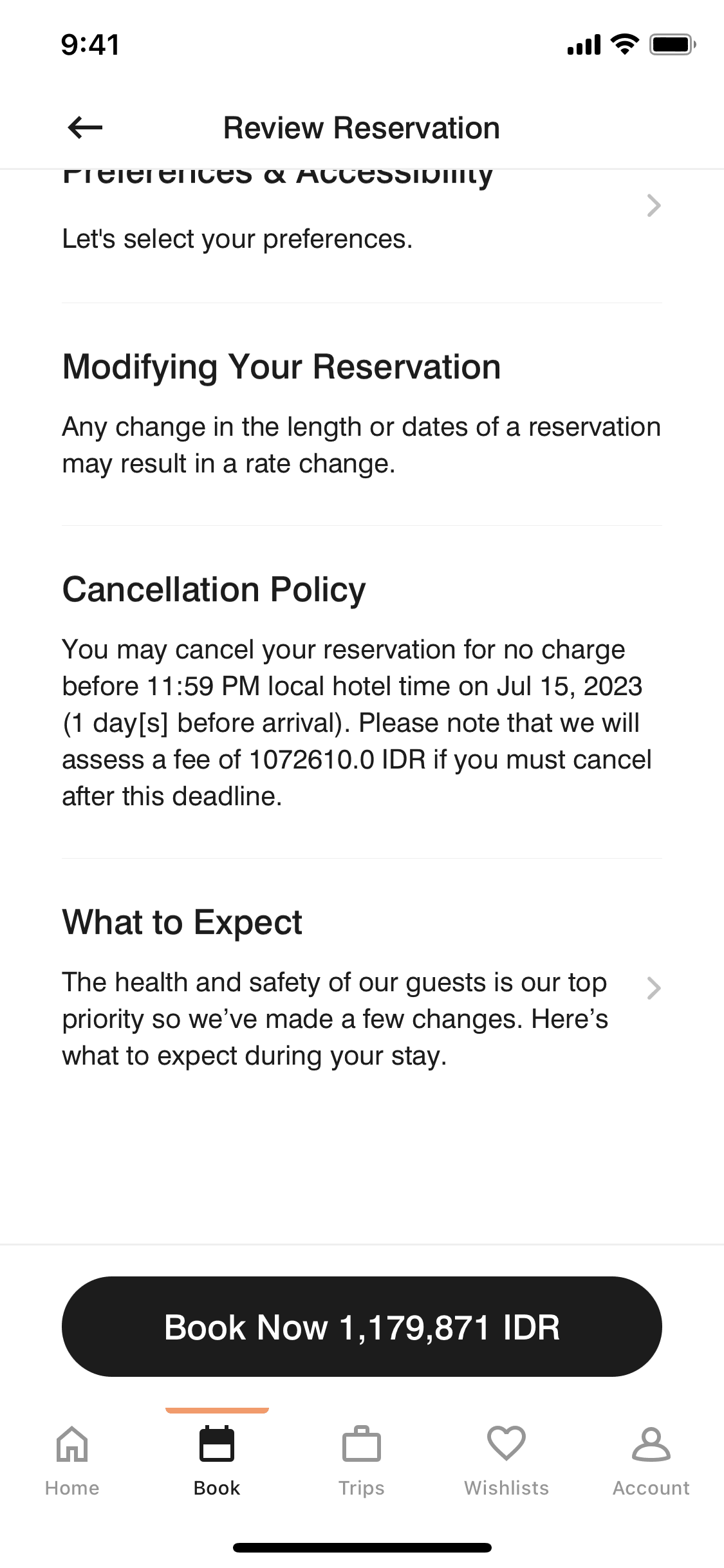Go back from Review Reservation

click(x=85, y=127)
